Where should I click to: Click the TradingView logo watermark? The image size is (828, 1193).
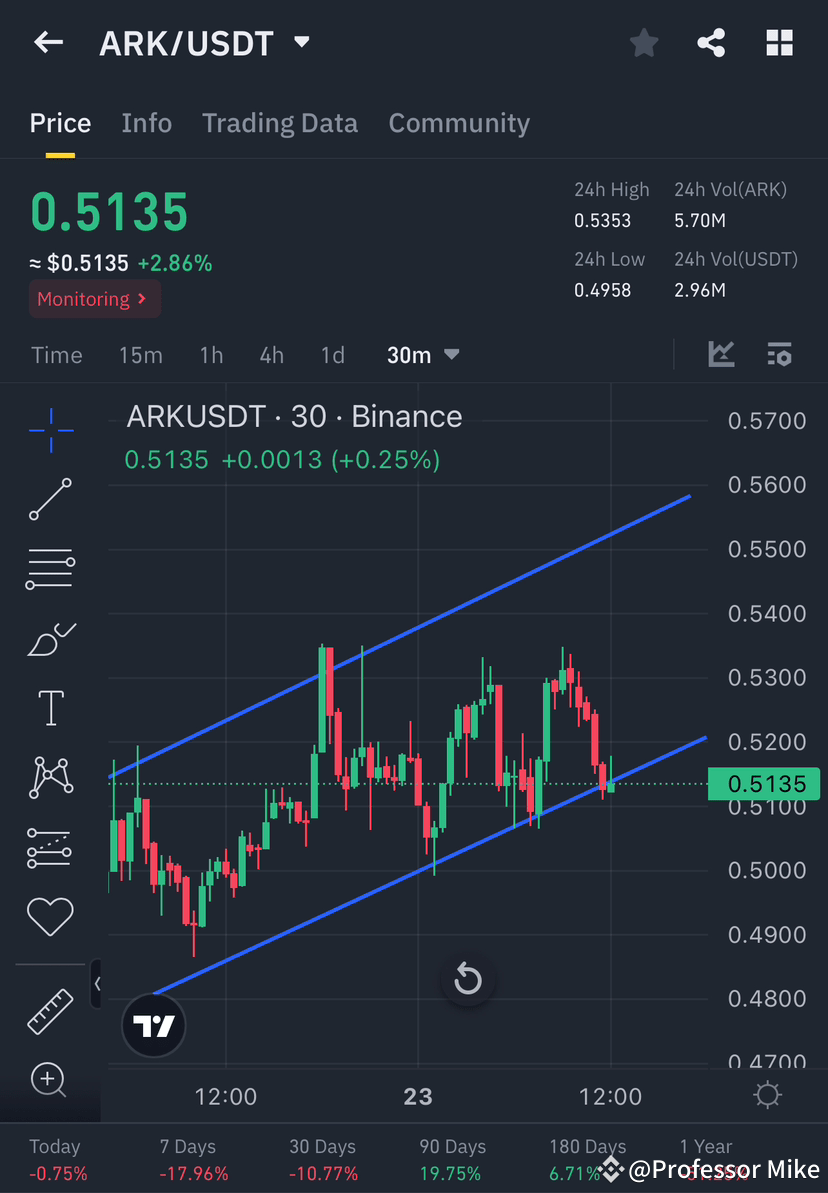[x=153, y=1025]
